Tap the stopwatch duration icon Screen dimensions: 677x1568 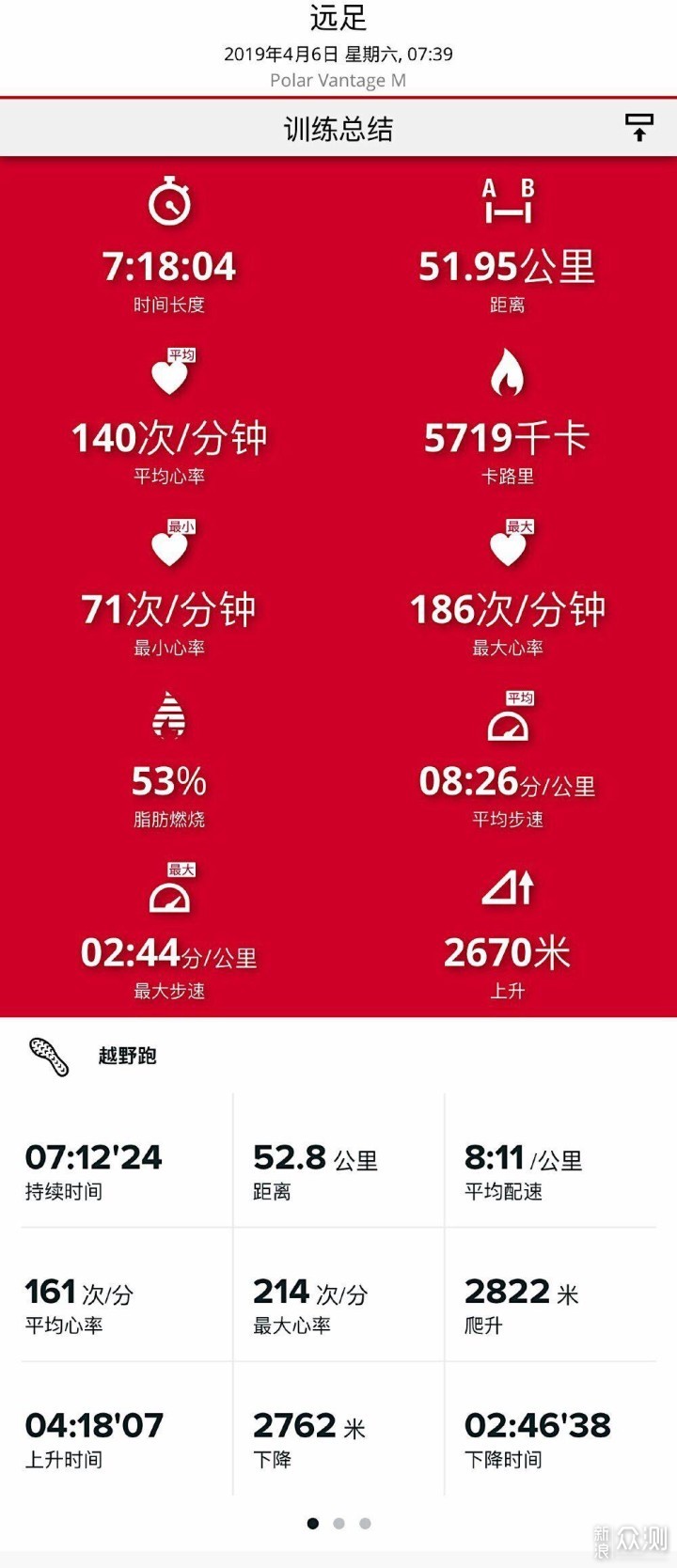169,205
